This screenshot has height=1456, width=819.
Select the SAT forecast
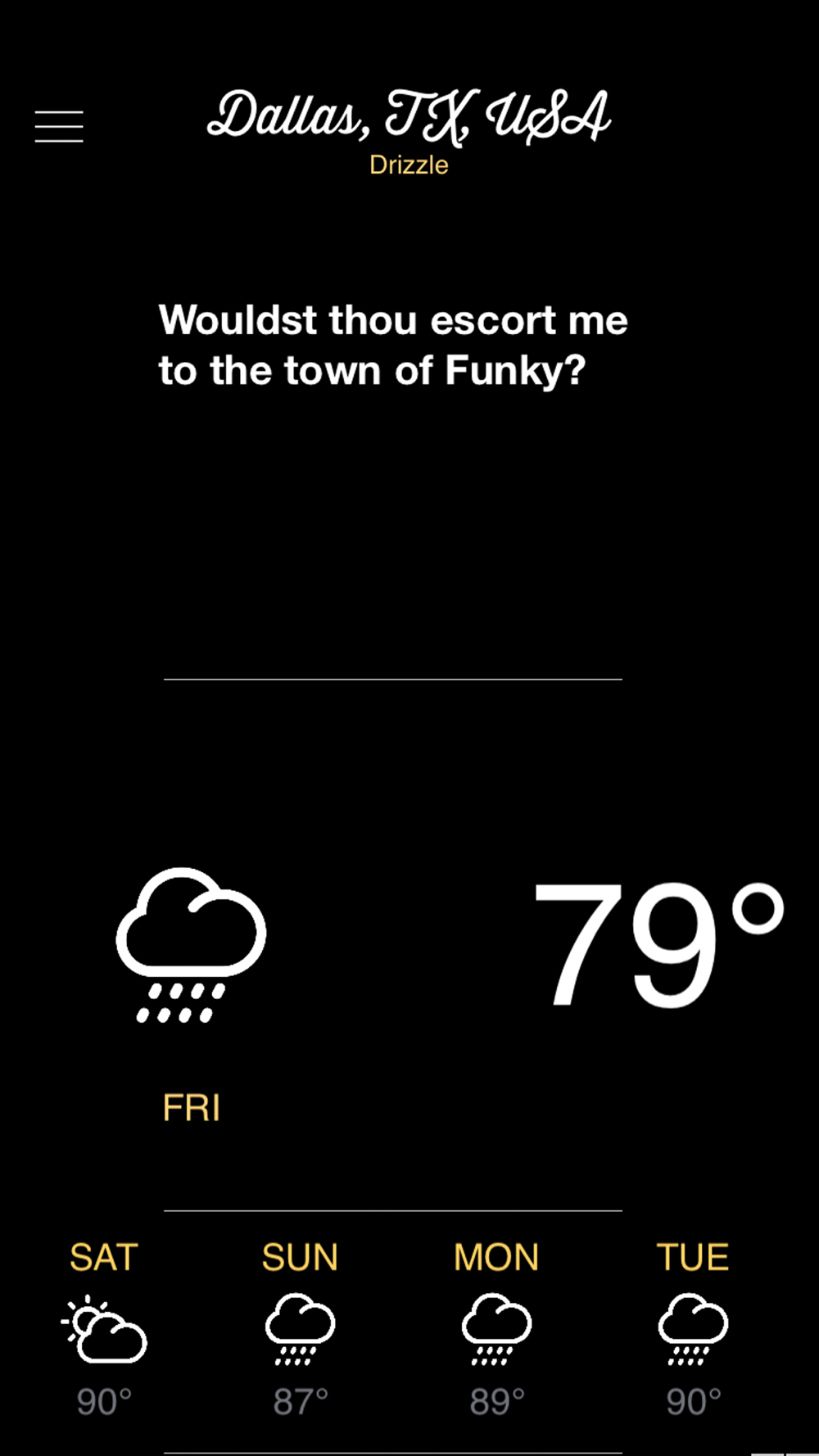pos(104,1328)
